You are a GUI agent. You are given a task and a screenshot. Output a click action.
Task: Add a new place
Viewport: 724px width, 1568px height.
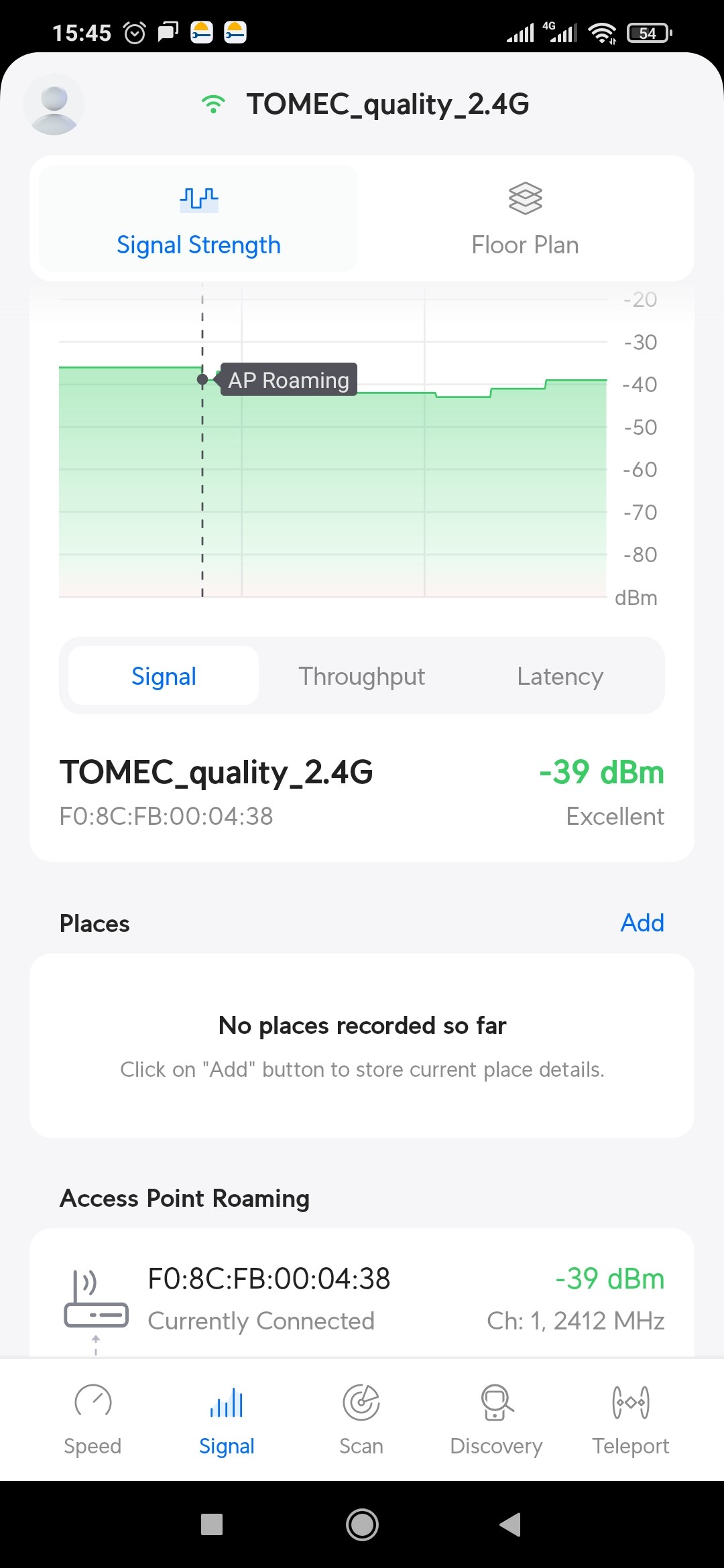point(642,923)
